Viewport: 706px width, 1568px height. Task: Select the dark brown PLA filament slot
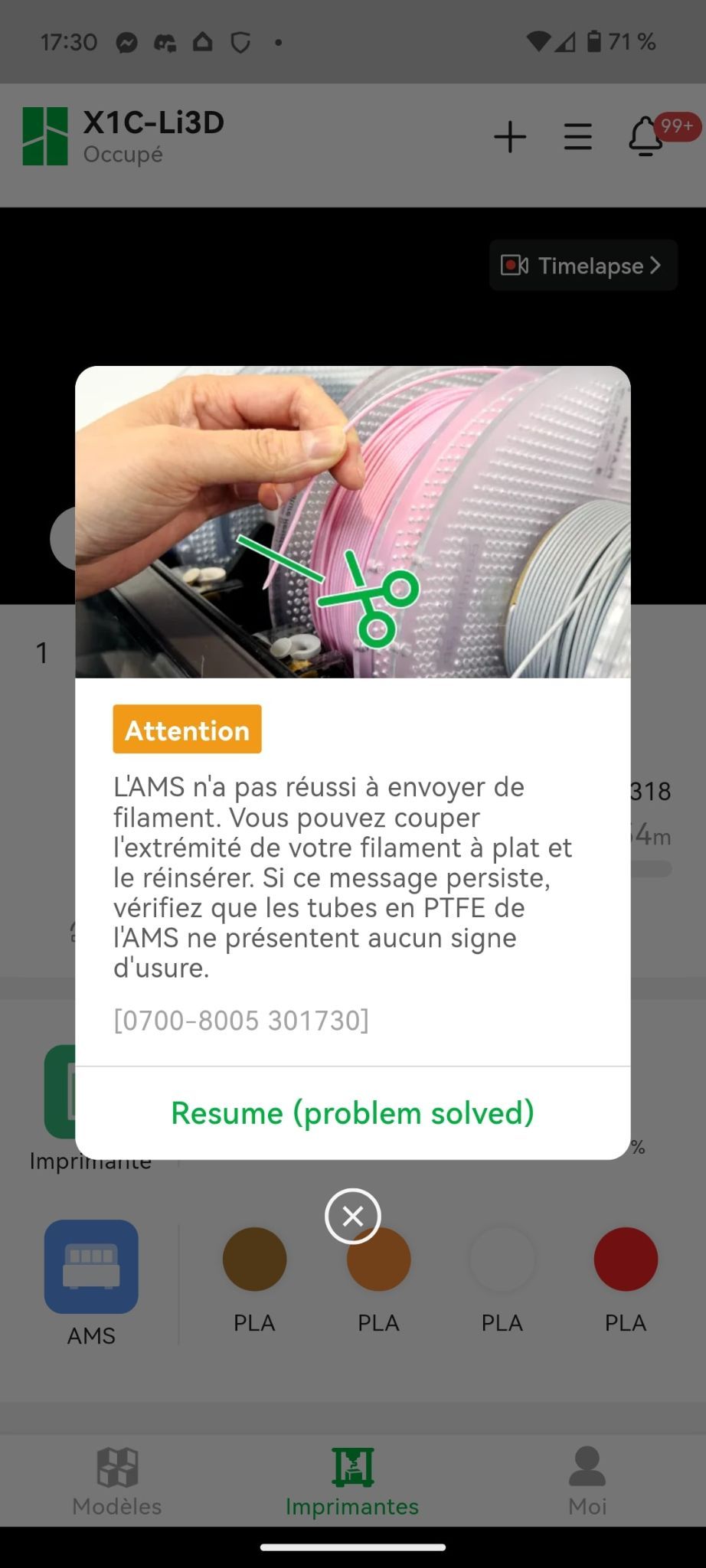click(254, 1260)
